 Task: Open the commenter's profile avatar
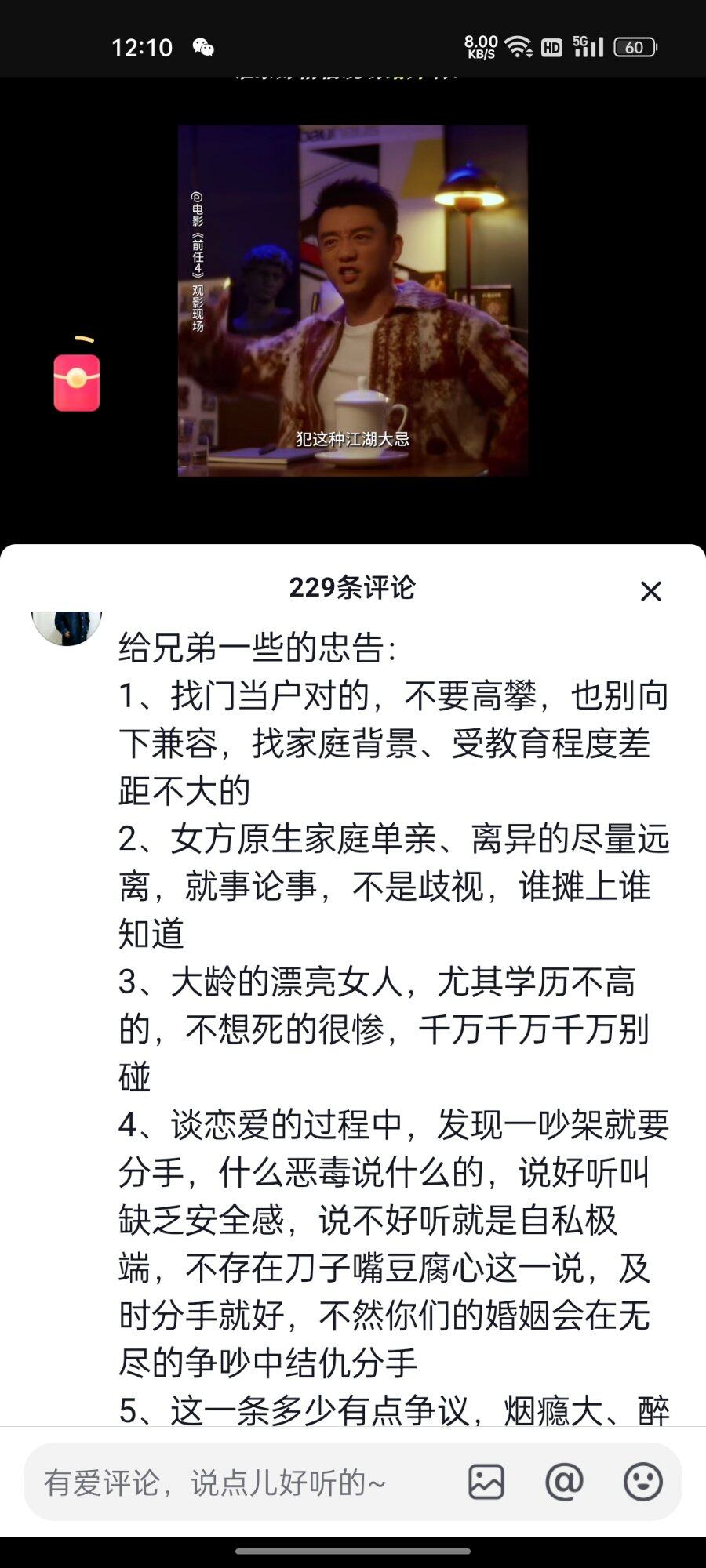pyautogui.click(x=67, y=627)
